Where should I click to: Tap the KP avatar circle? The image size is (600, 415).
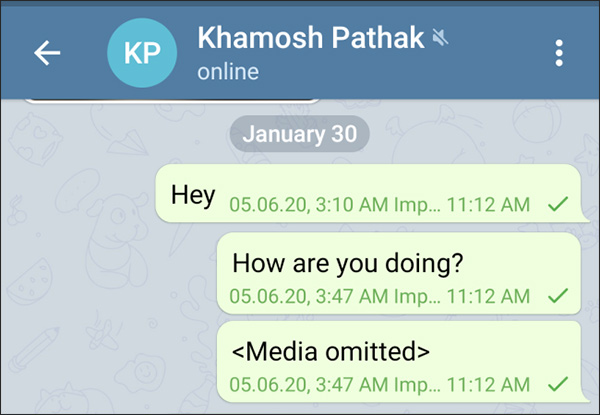click(142, 53)
